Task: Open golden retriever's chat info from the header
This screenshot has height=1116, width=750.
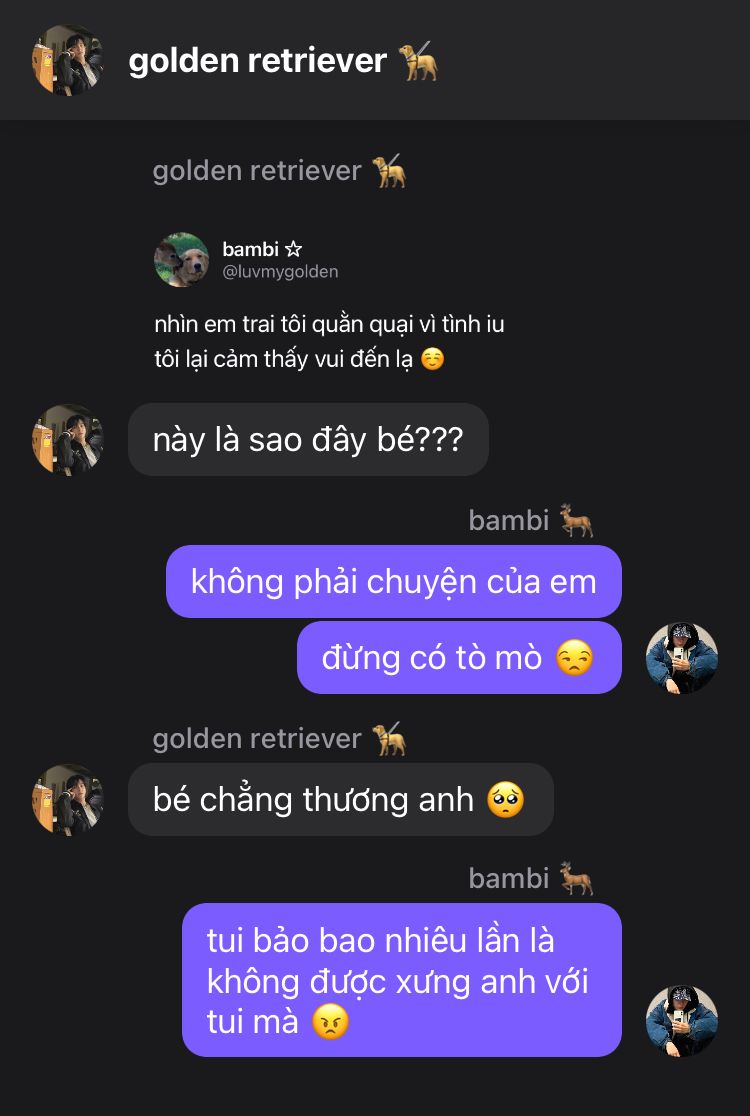Action: click(257, 61)
